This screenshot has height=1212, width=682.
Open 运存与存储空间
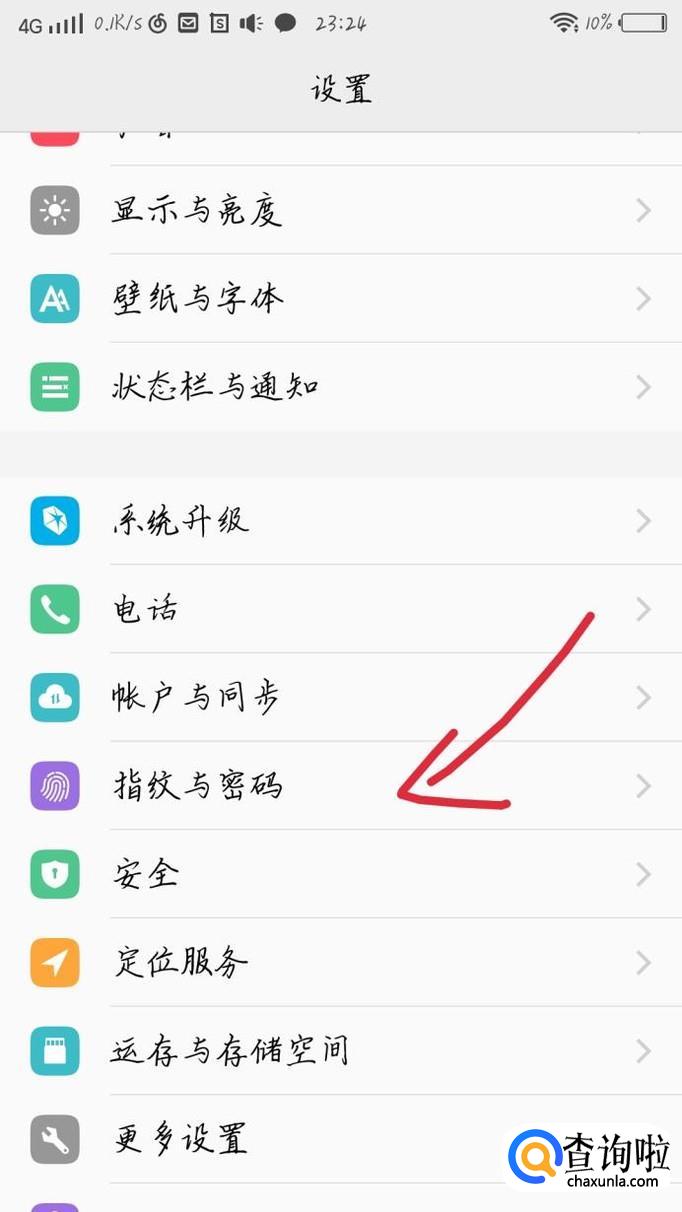pyautogui.click(x=341, y=1050)
